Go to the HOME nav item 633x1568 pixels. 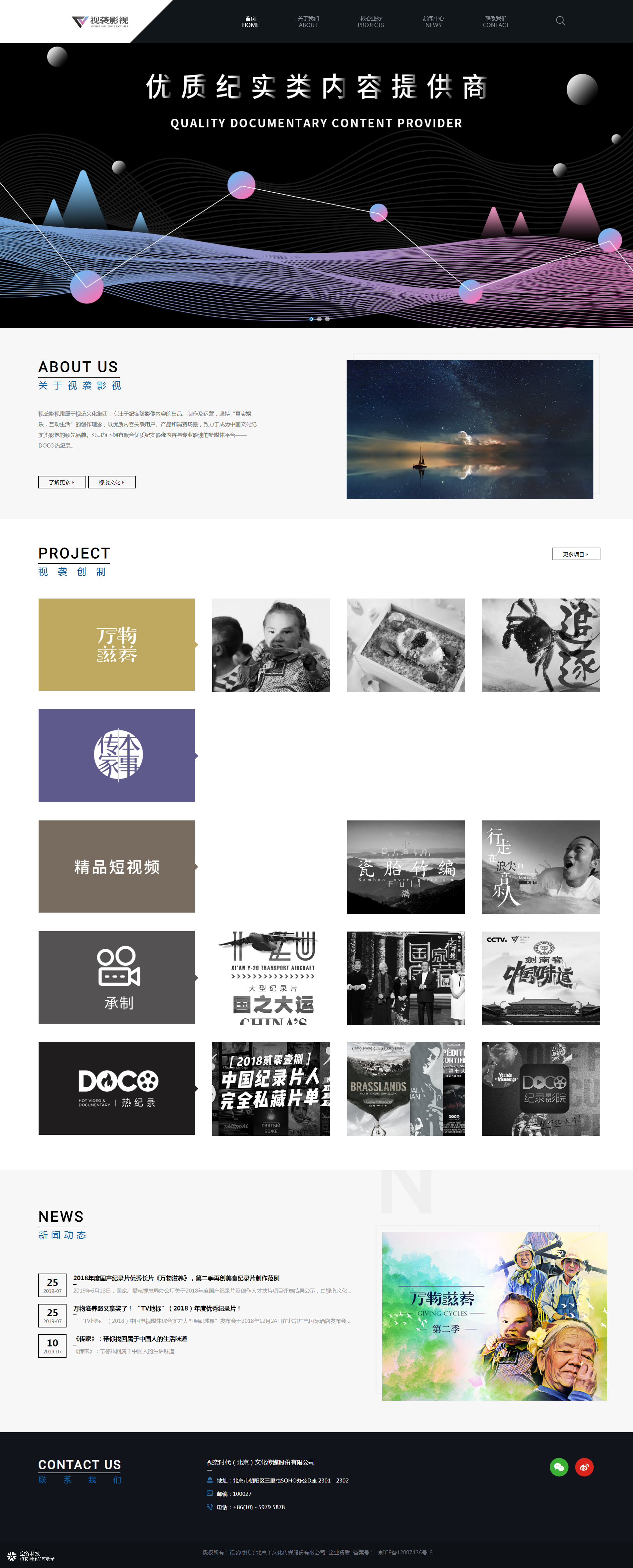point(250,22)
